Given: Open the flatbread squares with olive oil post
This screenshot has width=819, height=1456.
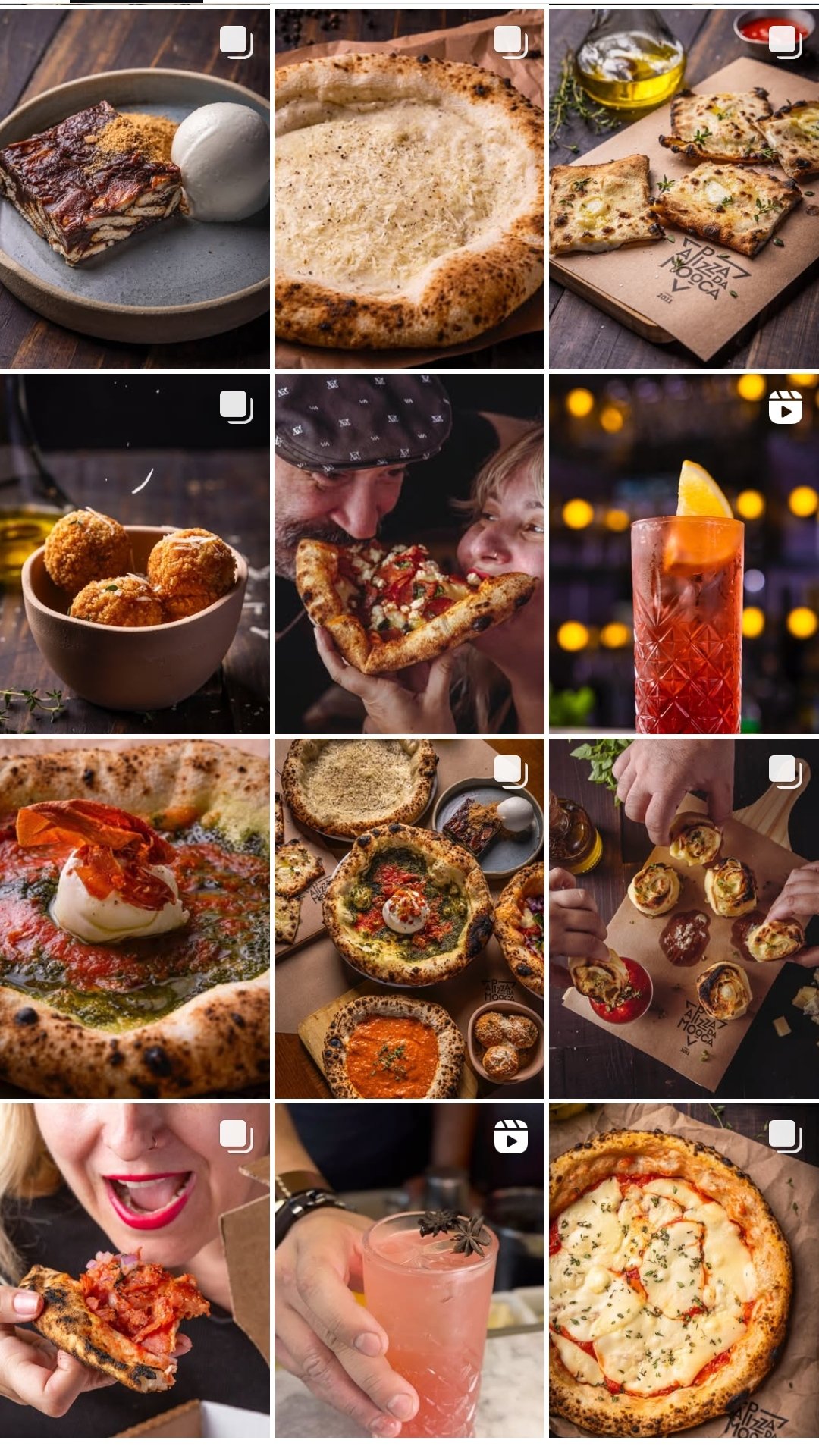Looking at the screenshot, I should click(684, 190).
